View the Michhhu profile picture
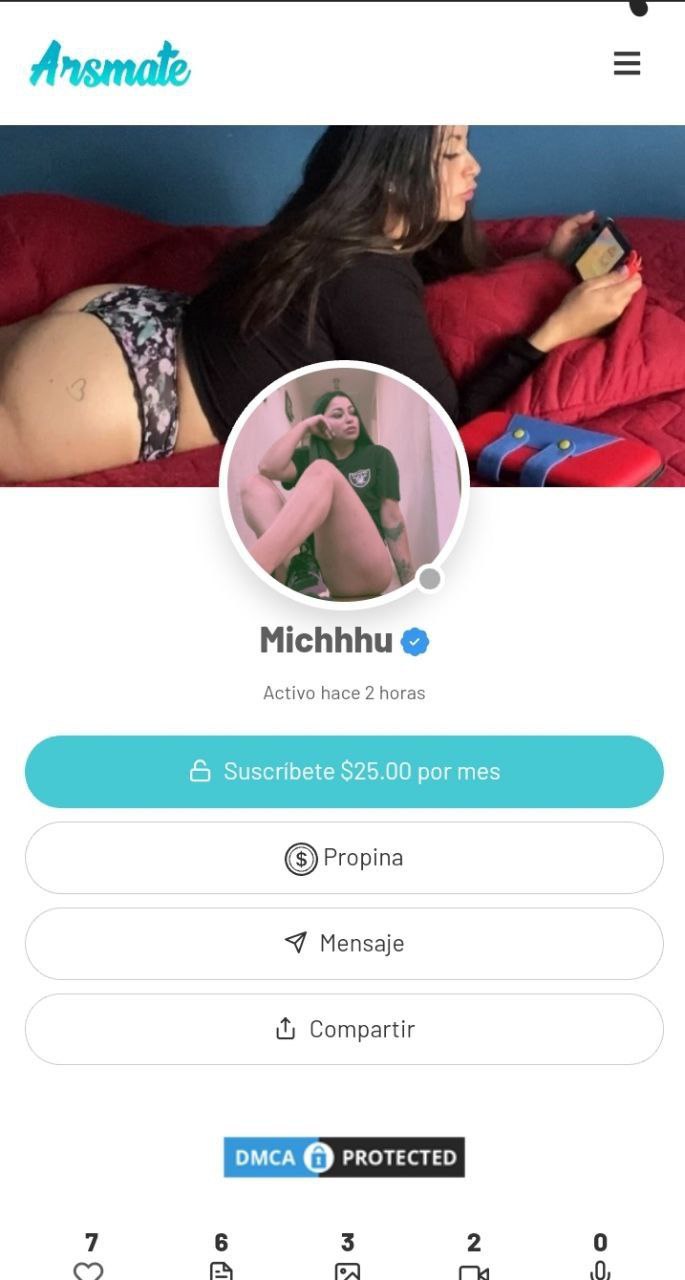 pyautogui.click(x=344, y=484)
